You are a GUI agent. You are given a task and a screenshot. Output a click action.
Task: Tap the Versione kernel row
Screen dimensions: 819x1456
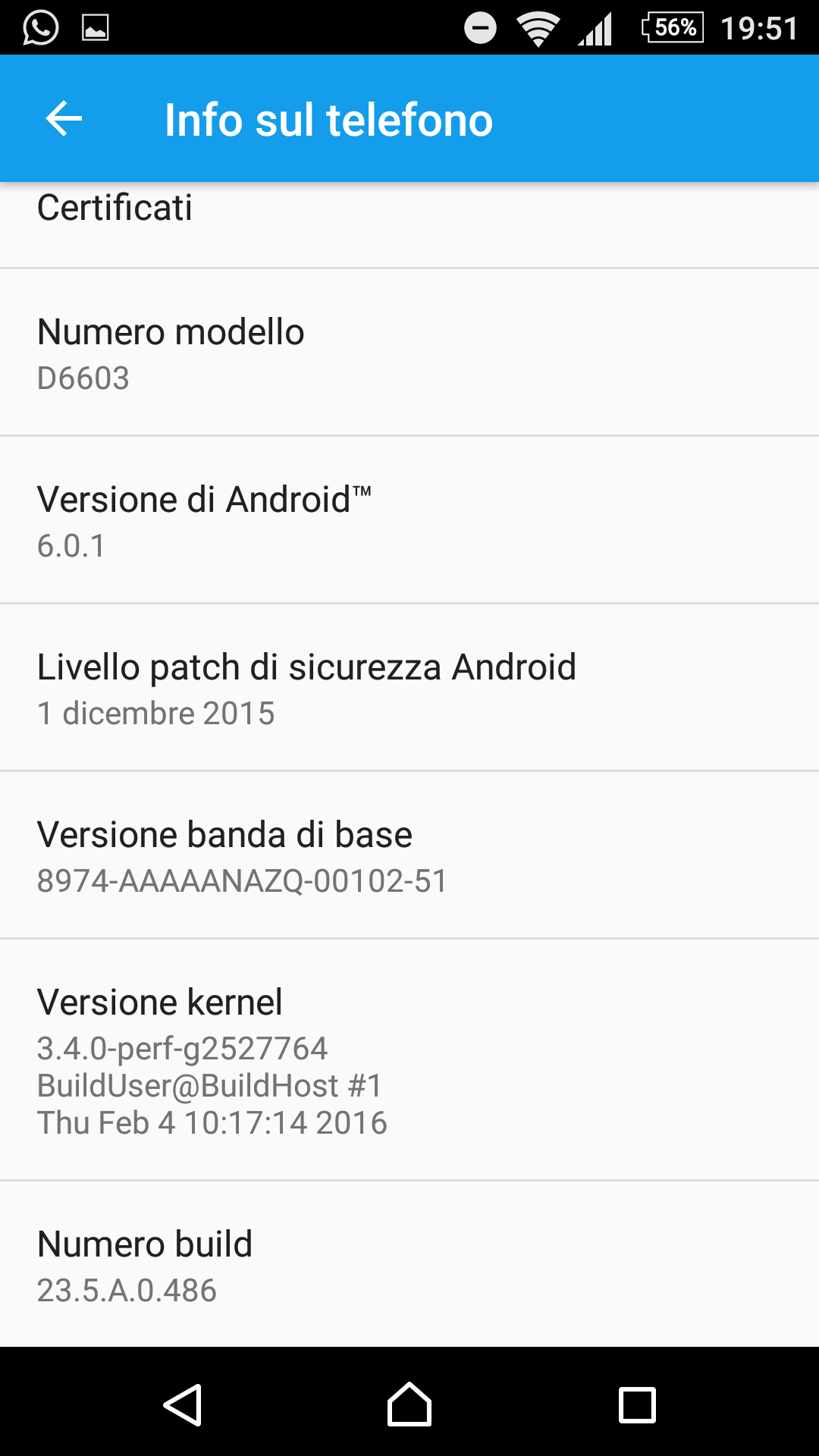pyautogui.click(x=409, y=1059)
